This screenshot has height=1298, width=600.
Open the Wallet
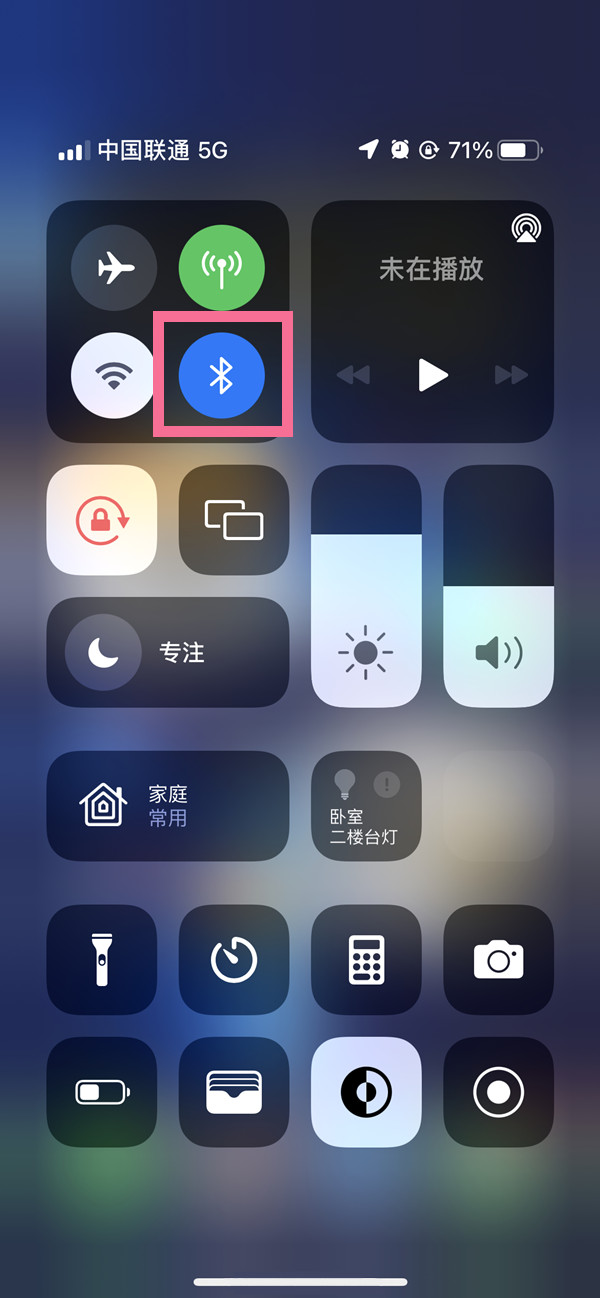tap(234, 1092)
